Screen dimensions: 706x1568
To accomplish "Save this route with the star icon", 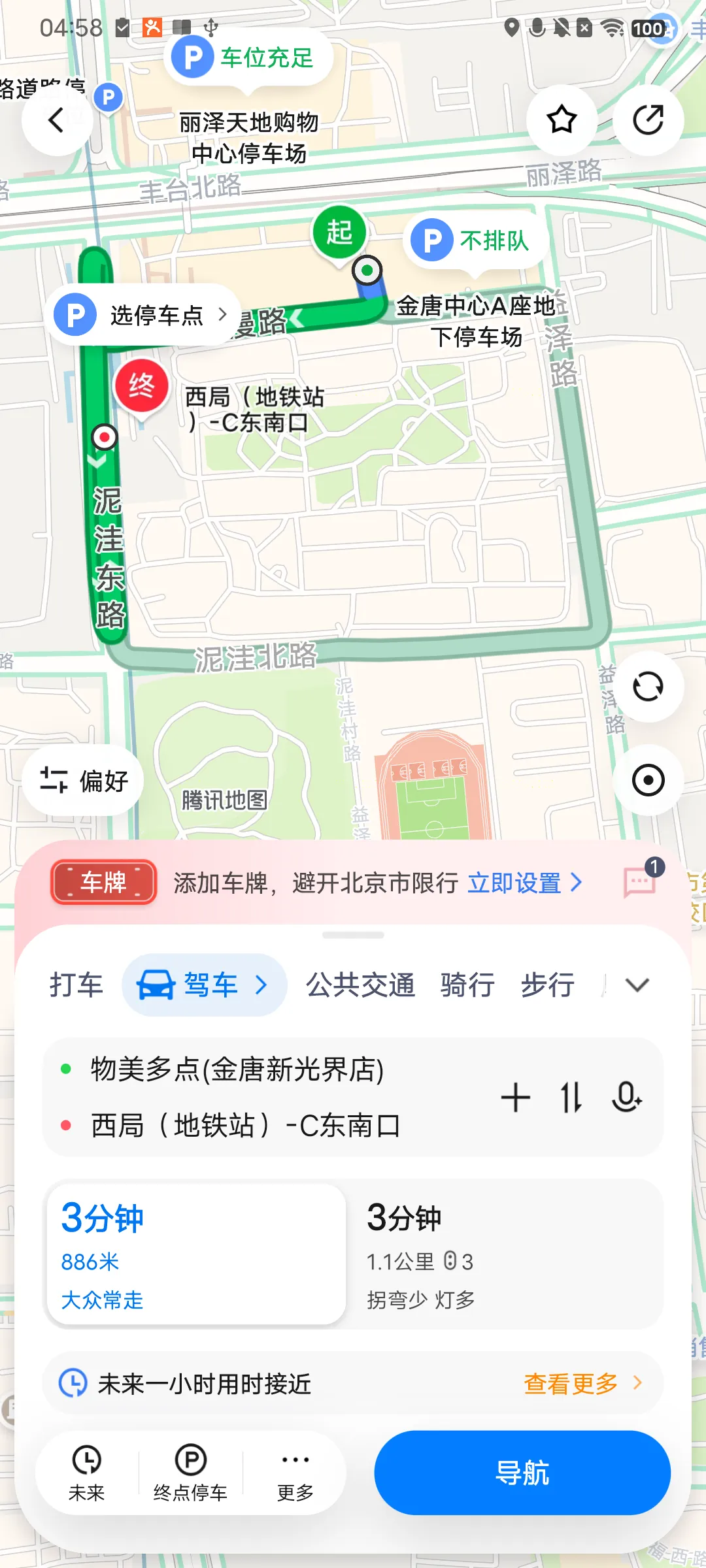I will click(562, 120).
